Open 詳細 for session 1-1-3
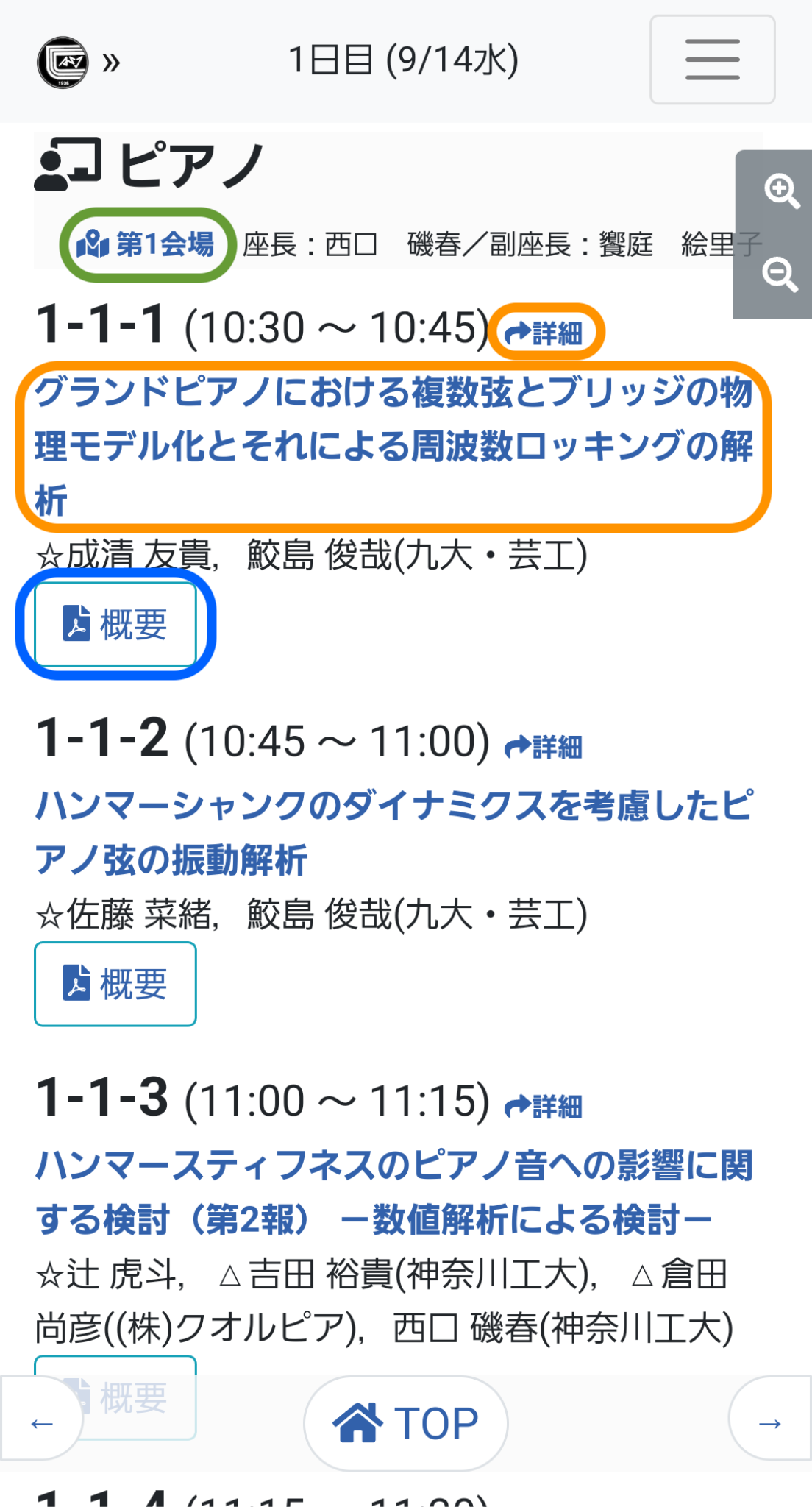This screenshot has width=812, height=1507. [544, 1106]
